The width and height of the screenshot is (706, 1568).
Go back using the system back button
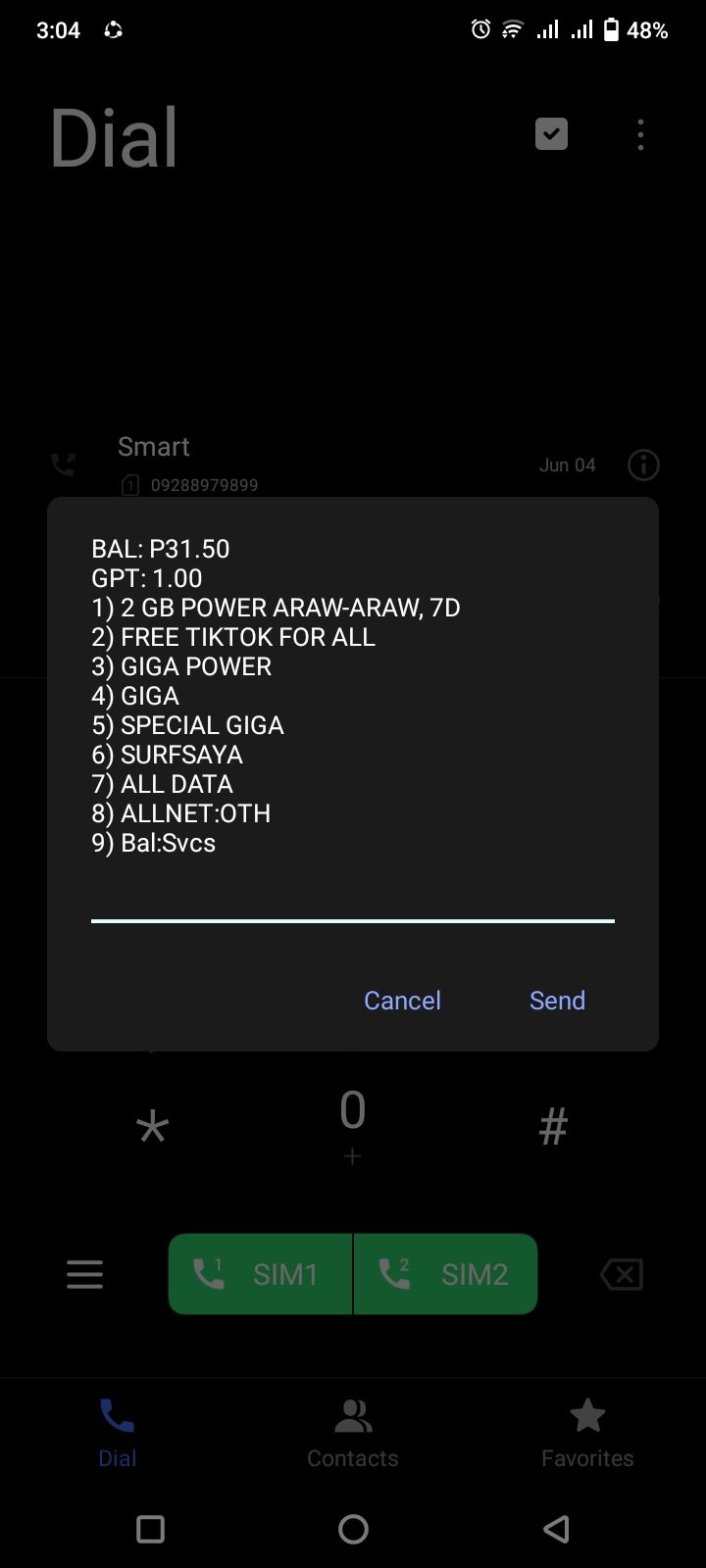click(x=556, y=1529)
